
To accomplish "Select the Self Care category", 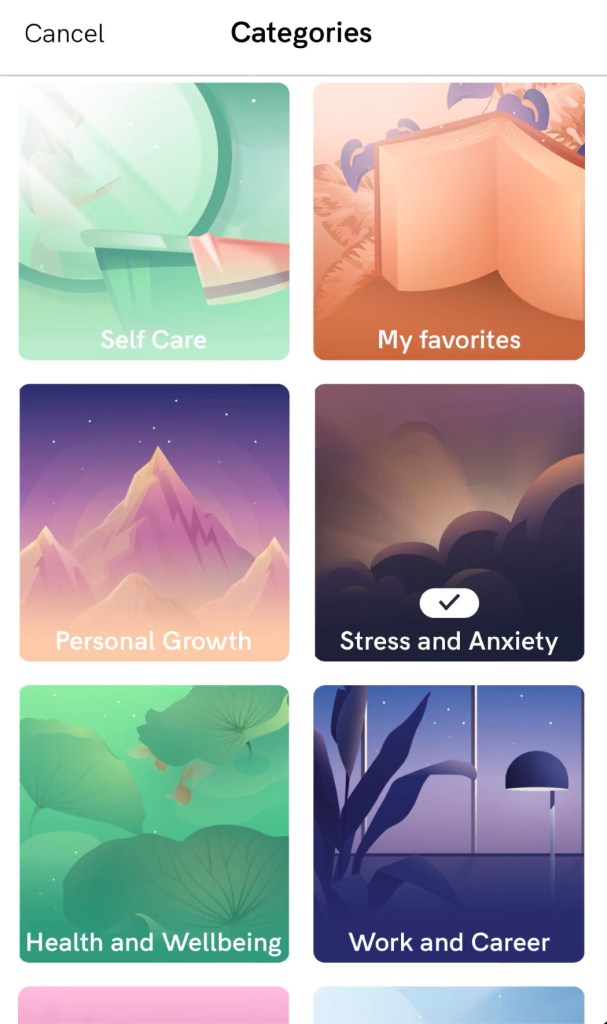I will [x=154, y=221].
